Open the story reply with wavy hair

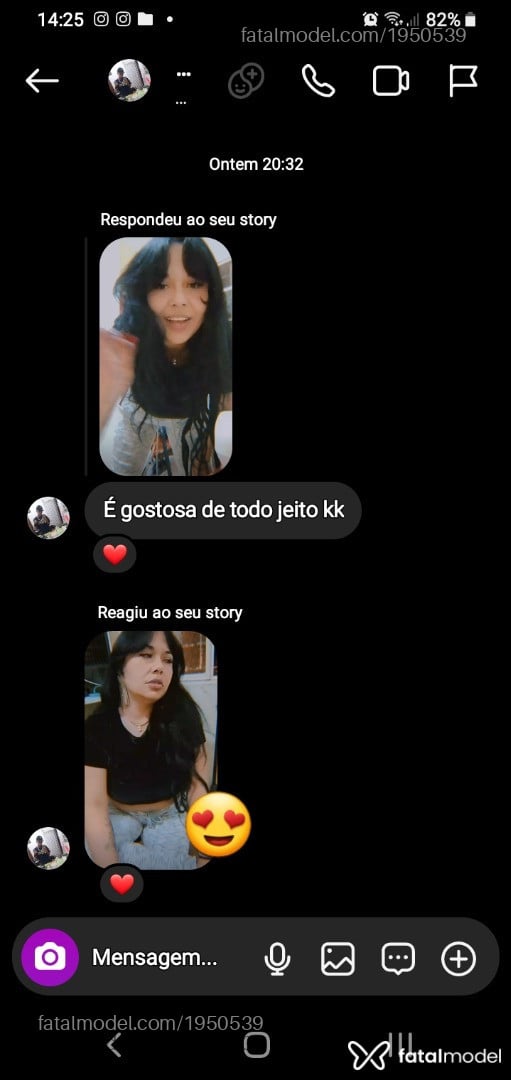point(166,356)
